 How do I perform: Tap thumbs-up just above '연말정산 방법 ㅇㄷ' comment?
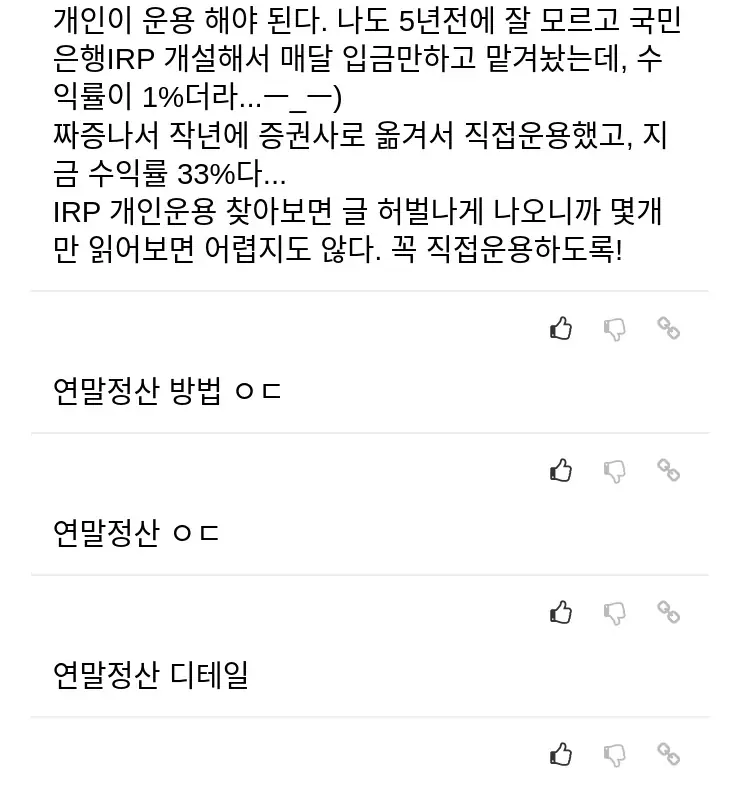[561, 328]
